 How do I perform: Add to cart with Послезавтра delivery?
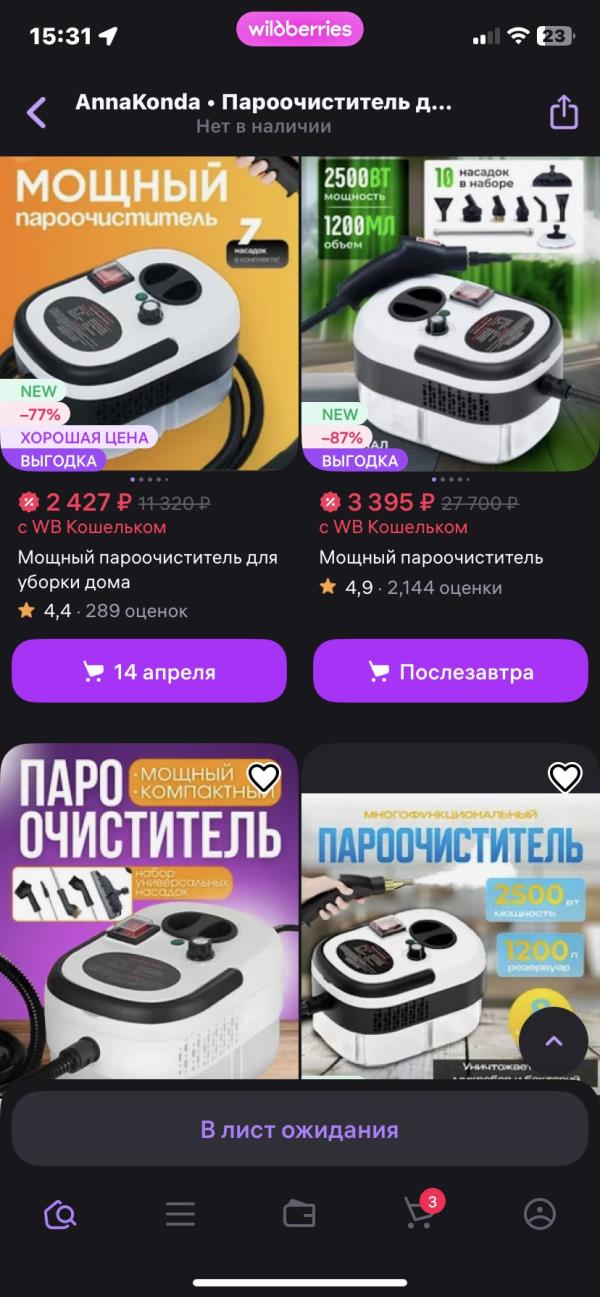pyautogui.click(x=450, y=671)
